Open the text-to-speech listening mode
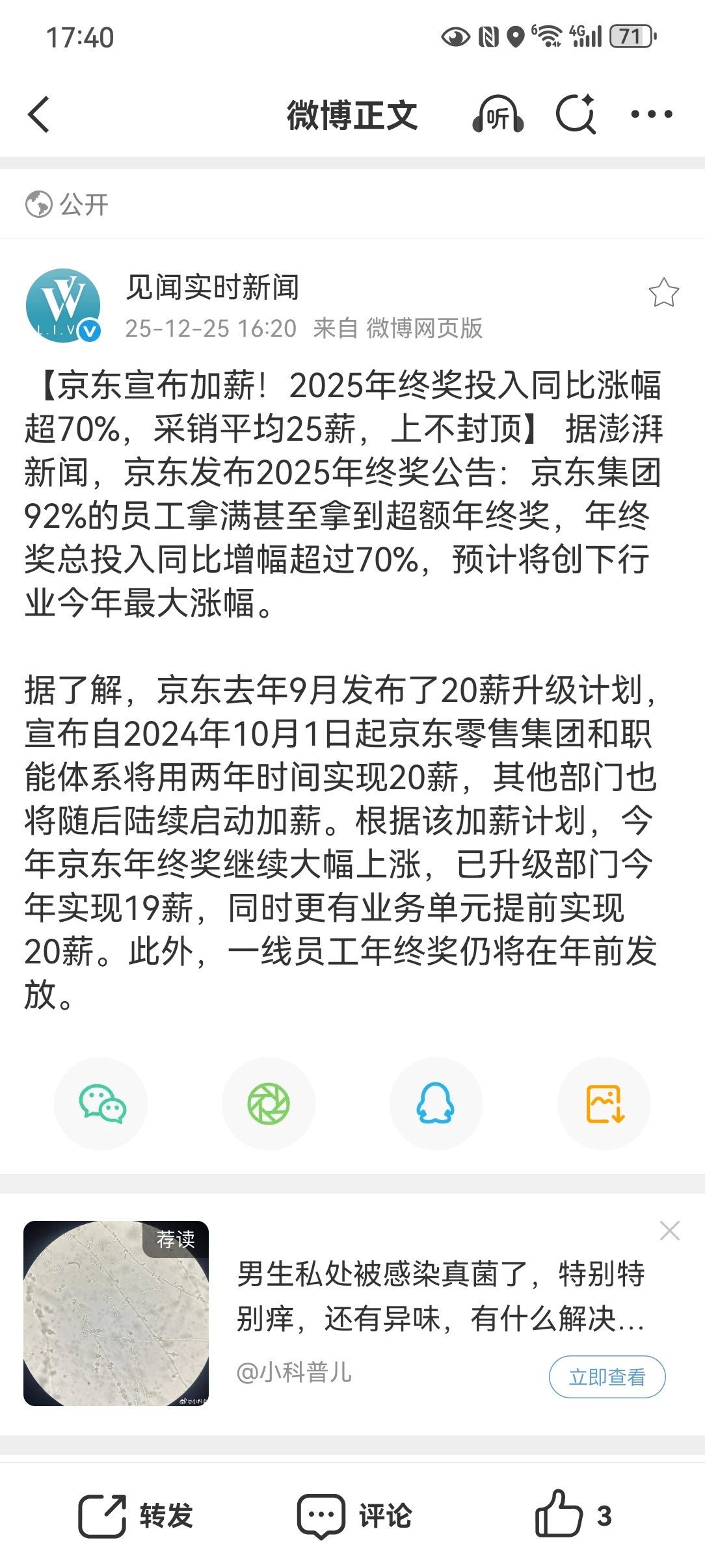Viewport: 705px width, 1568px height. pyautogui.click(x=498, y=114)
